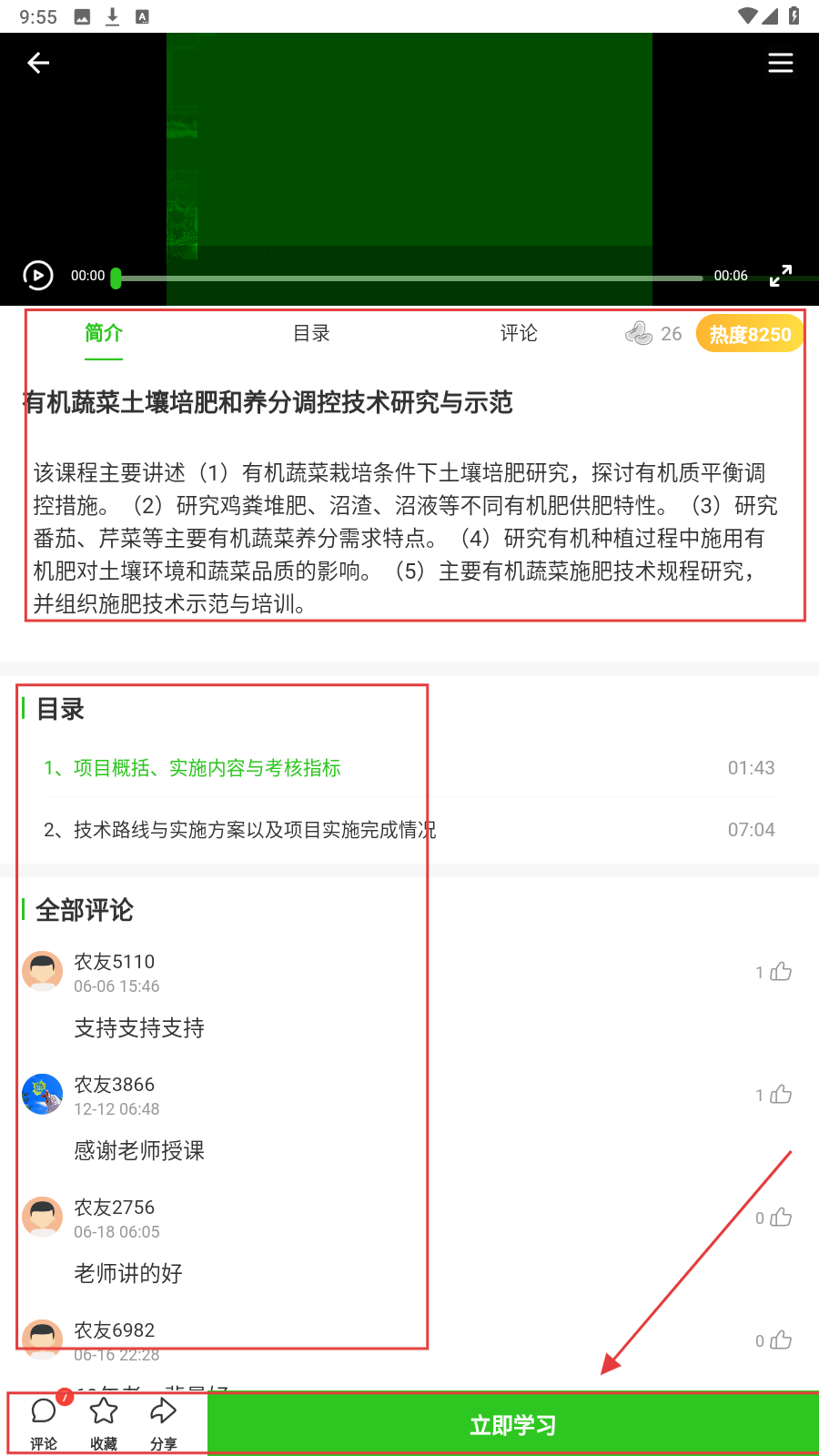Open lesson 2 技术路线与实施方案
This screenshot has width=819, height=1456.
click(x=240, y=830)
